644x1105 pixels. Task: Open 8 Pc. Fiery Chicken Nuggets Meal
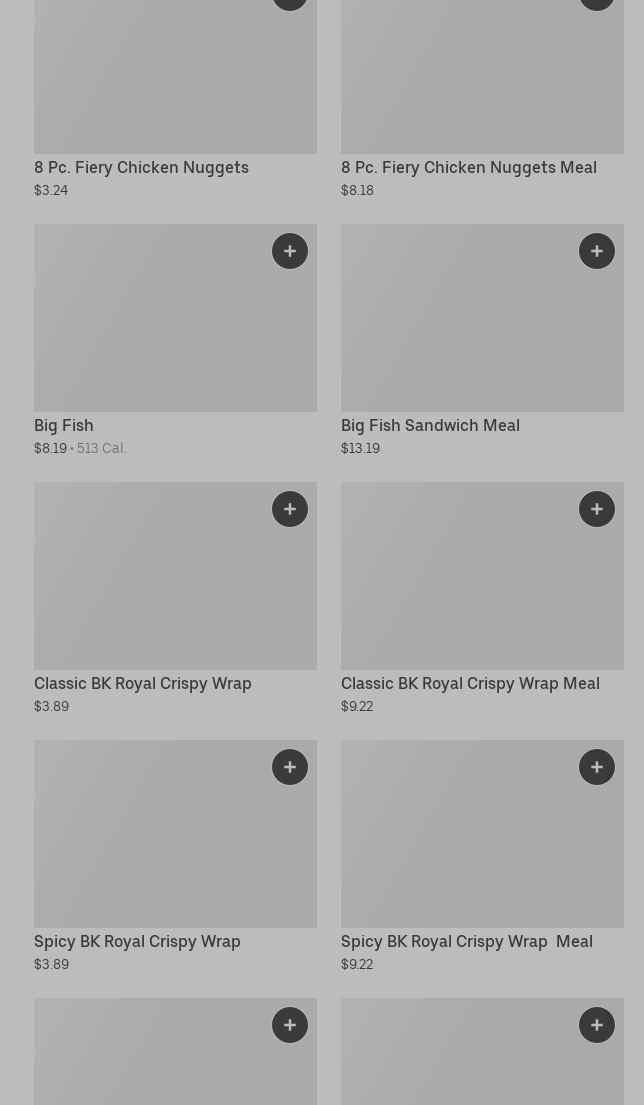click(x=468, y=167)
